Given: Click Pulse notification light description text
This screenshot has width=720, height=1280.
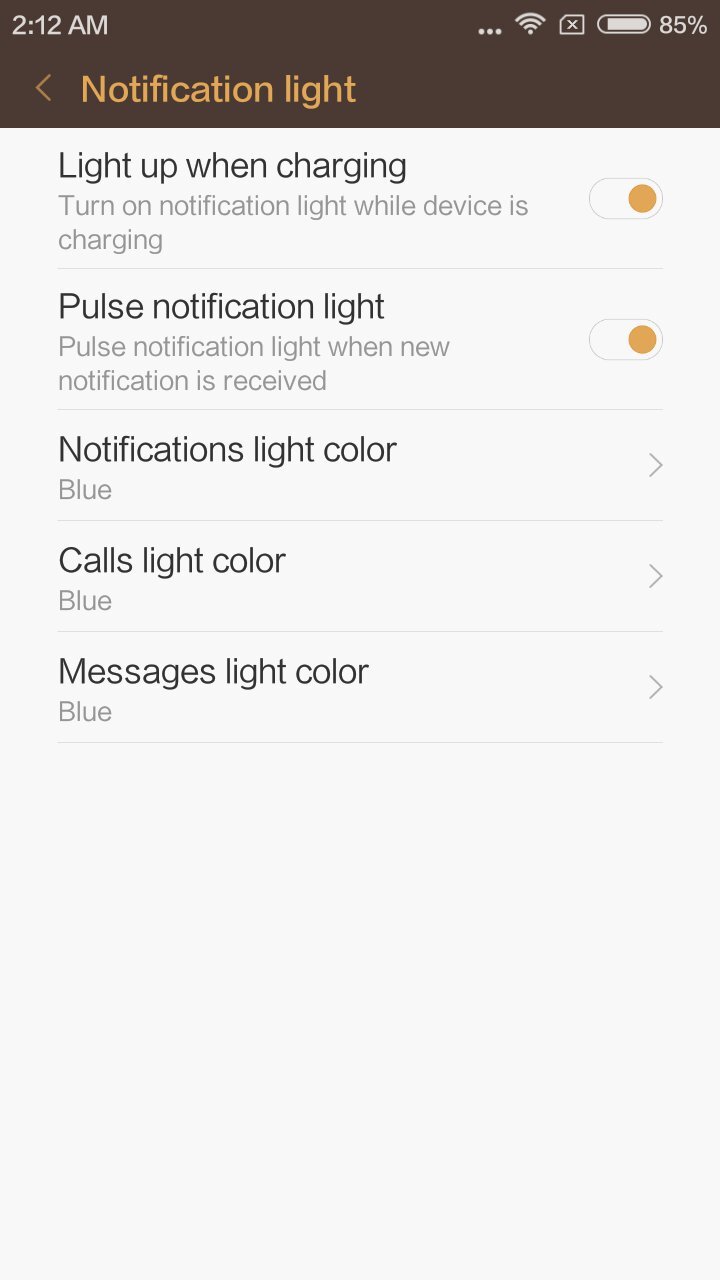Looking at the screenshot, I should coord(252,362).
